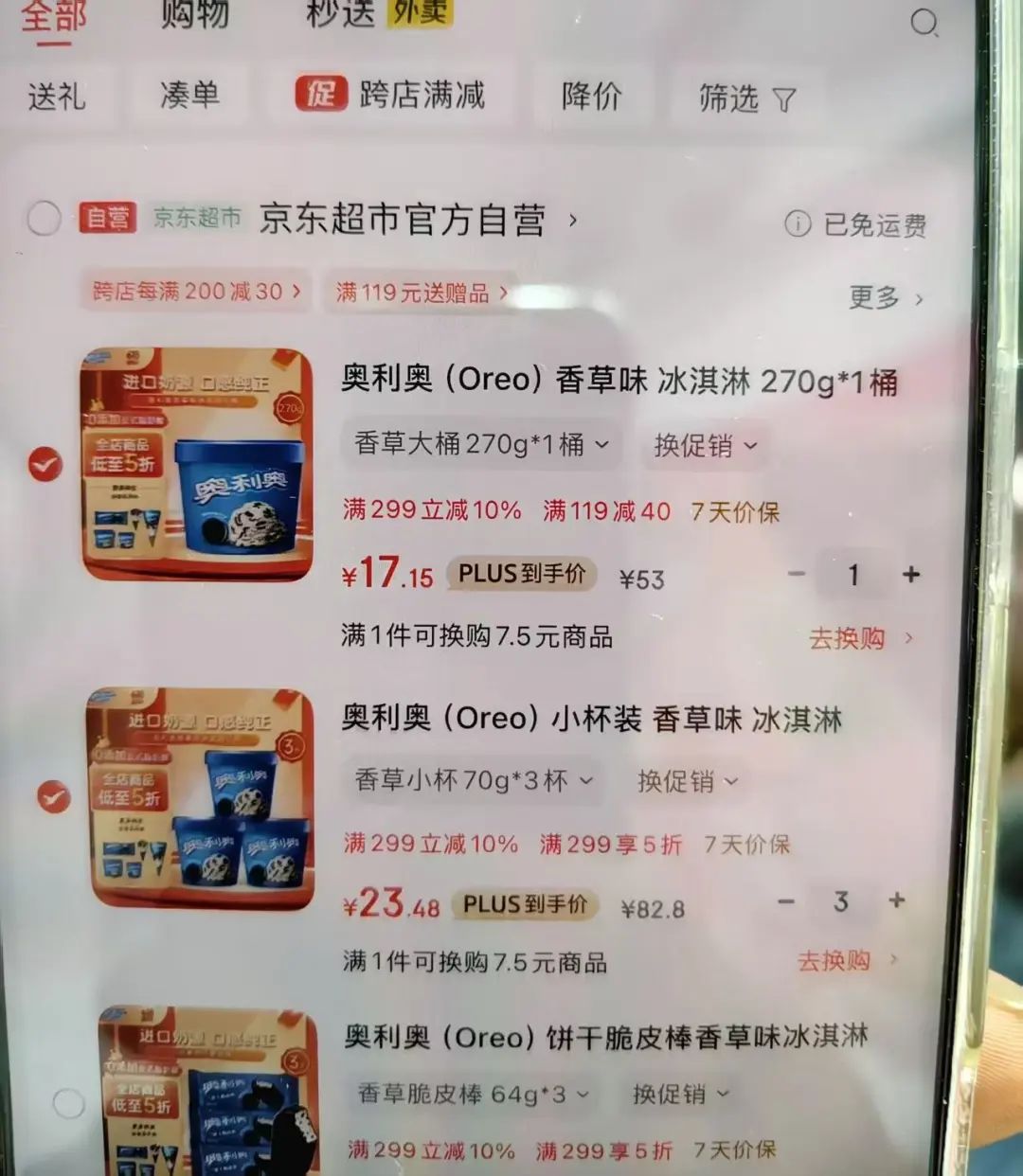Switch to the 购物 tab
The width and height of the screenshot is (1023, 1176).
194,14
